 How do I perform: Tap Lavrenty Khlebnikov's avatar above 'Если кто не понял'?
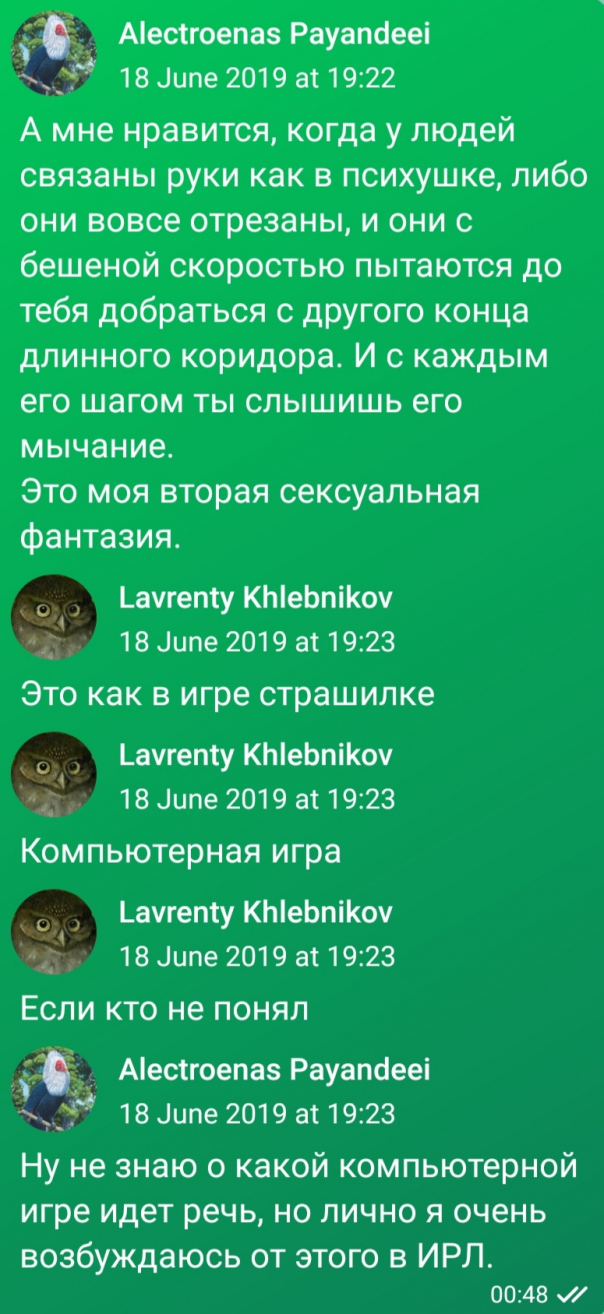click(x=55, y=931)
